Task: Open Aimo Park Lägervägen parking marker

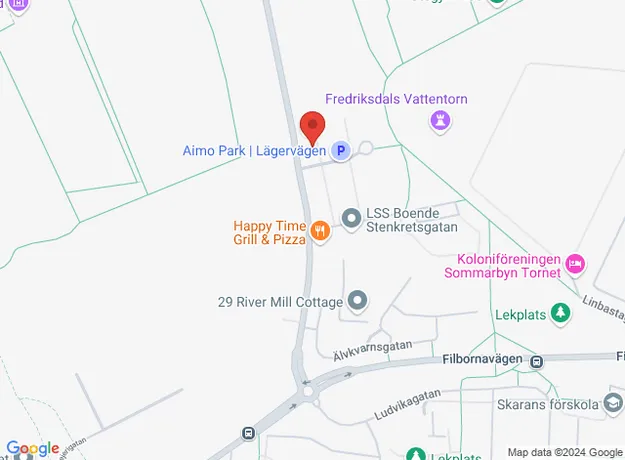Action: [340, 151]
